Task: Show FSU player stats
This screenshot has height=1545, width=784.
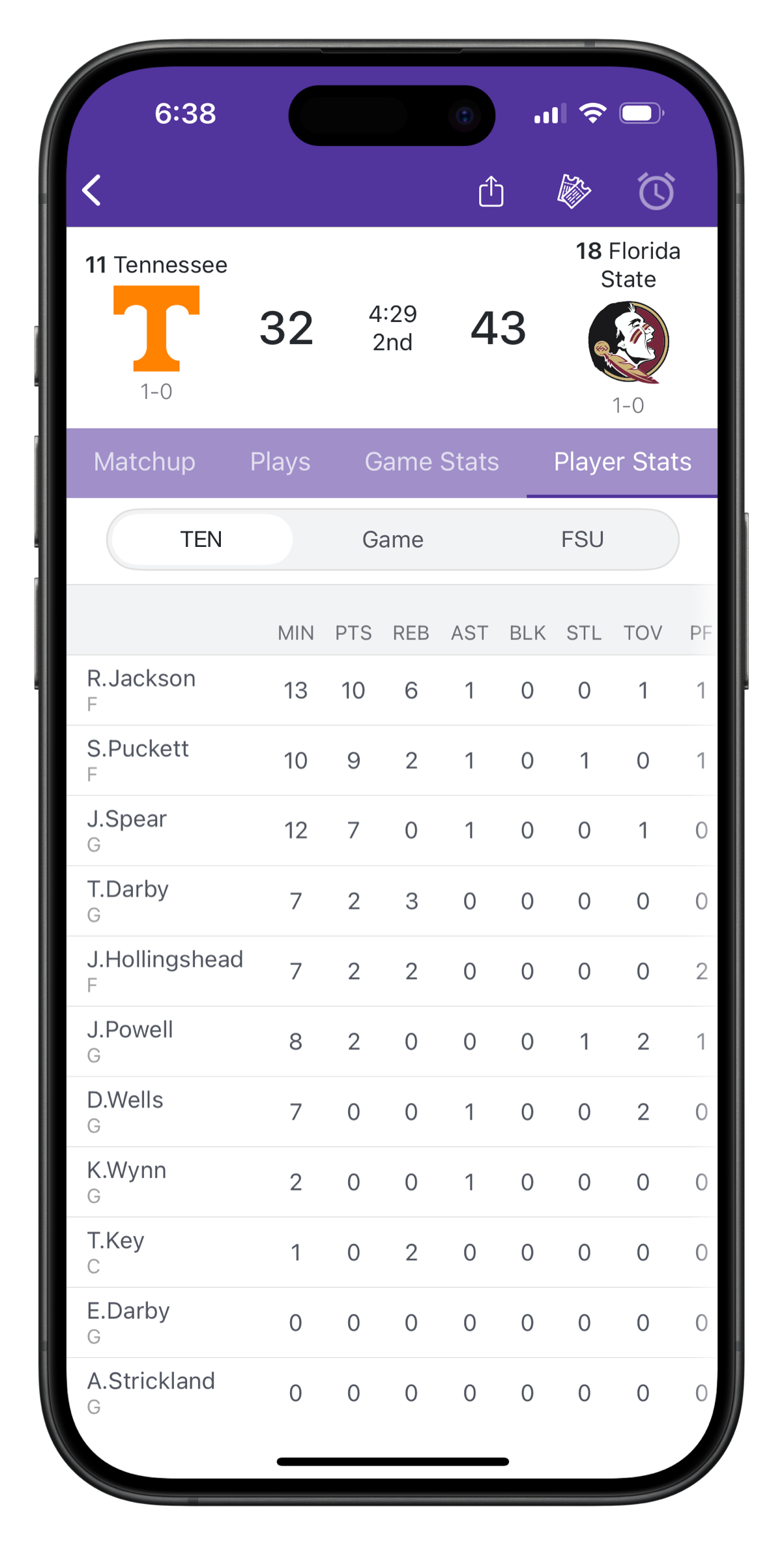Action: pyautogui.click(x=583, y=539)
